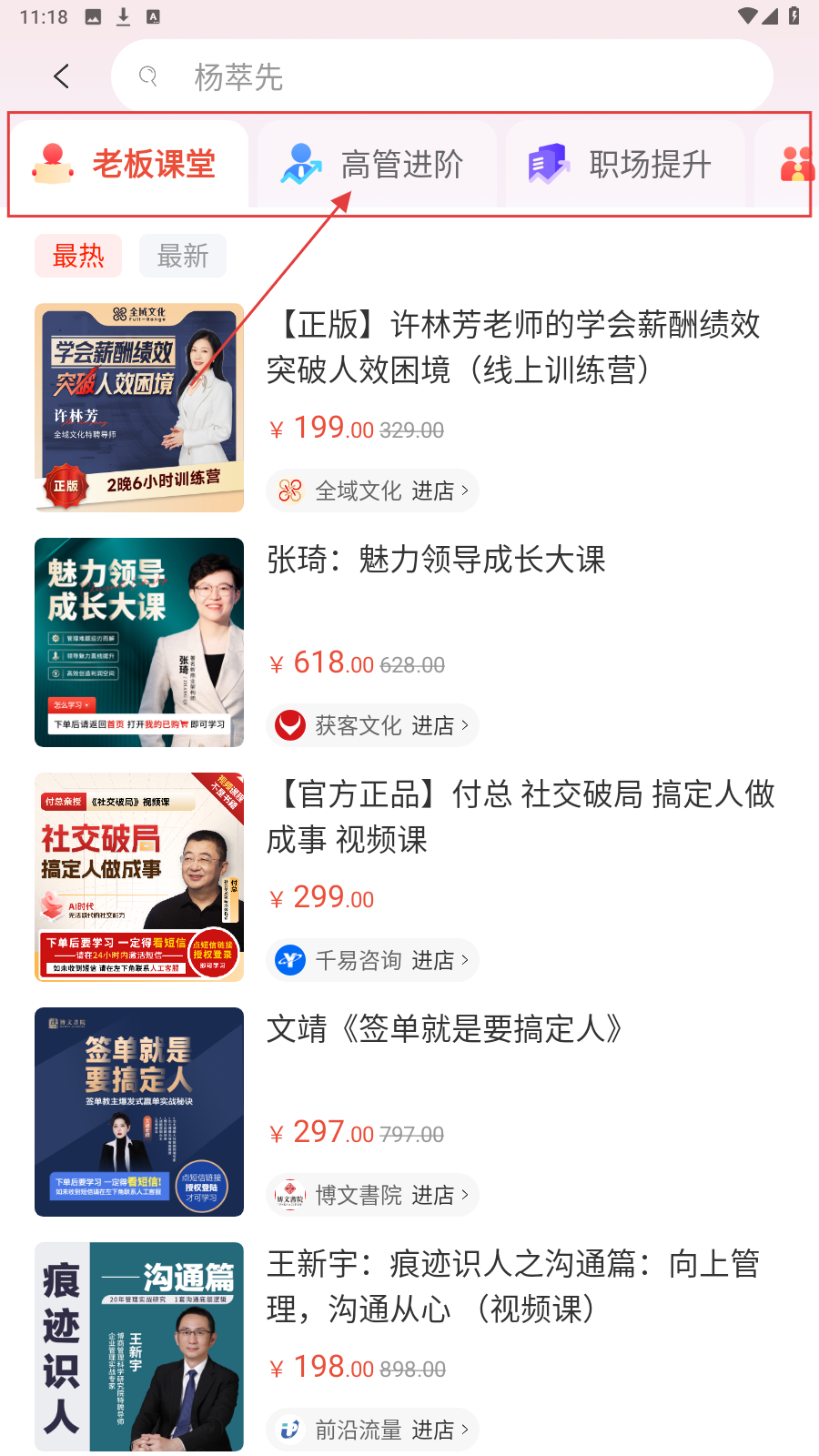This screenshot has height=1456, width=819.
Task: Sort courses by 最热
Action: [78, 256]
